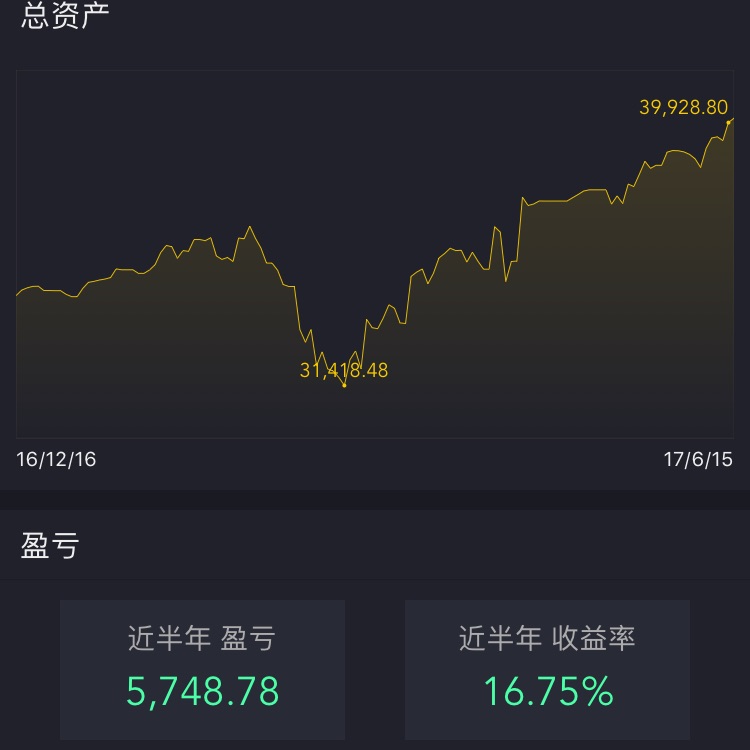
Task: Tap the 总资产 line chart area
Action: click(x=375, y=255)
